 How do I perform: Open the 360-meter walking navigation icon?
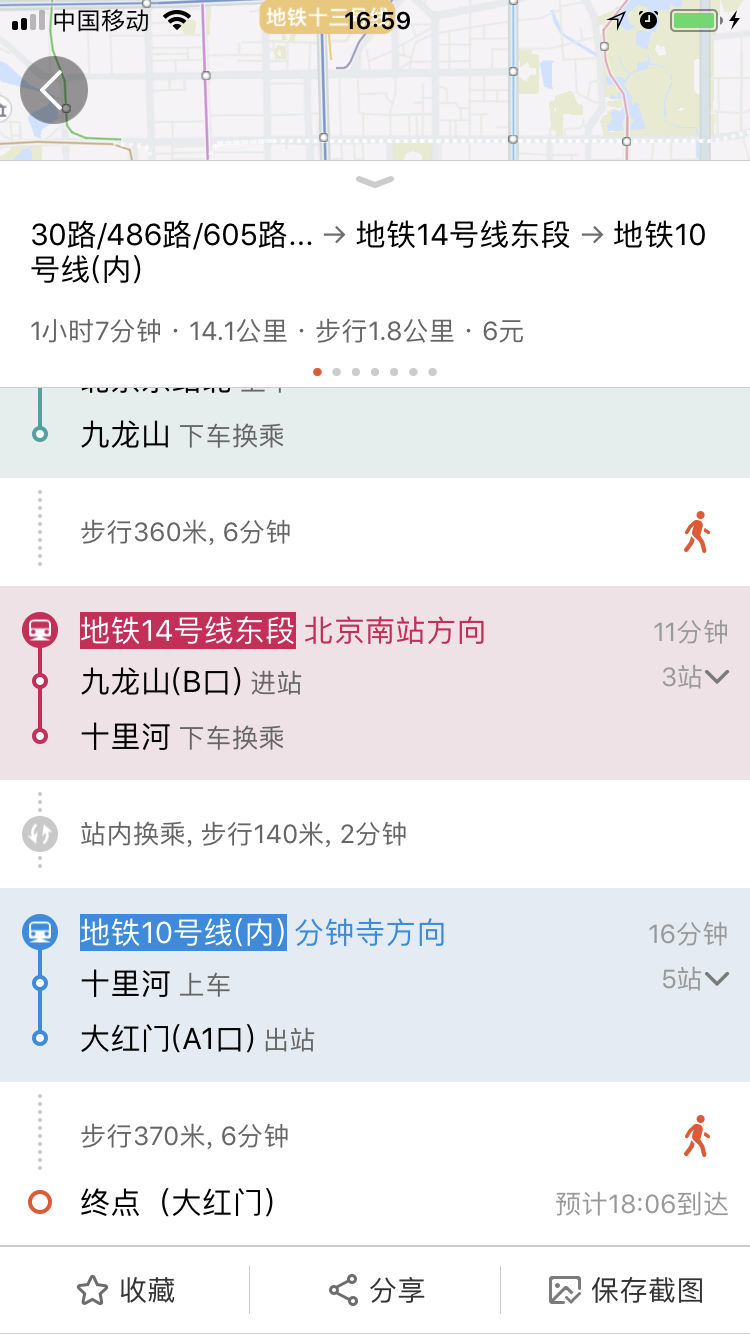point(696,532)
